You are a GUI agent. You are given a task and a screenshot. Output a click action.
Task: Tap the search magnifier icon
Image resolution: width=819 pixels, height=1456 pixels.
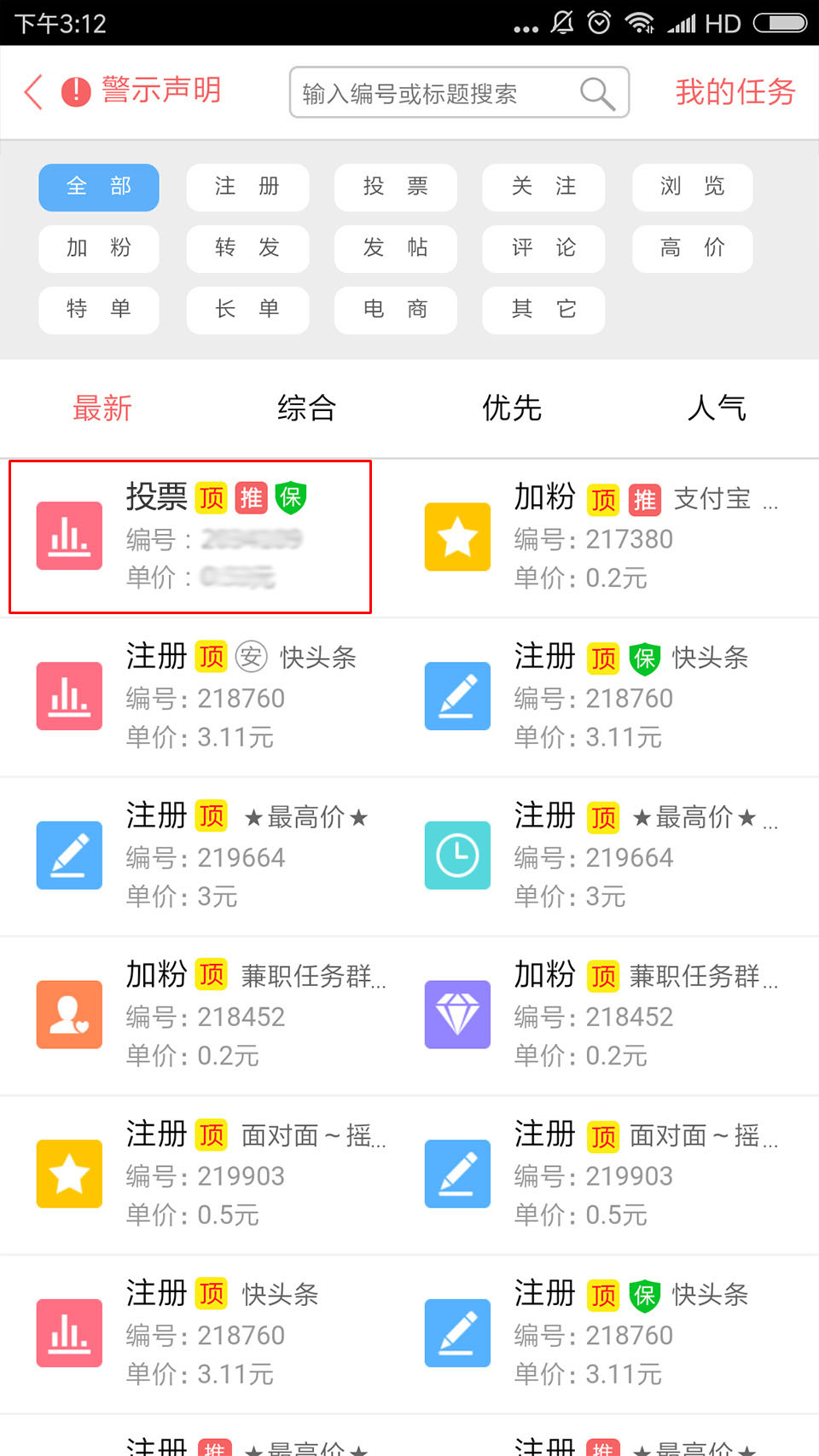(597, 93)
